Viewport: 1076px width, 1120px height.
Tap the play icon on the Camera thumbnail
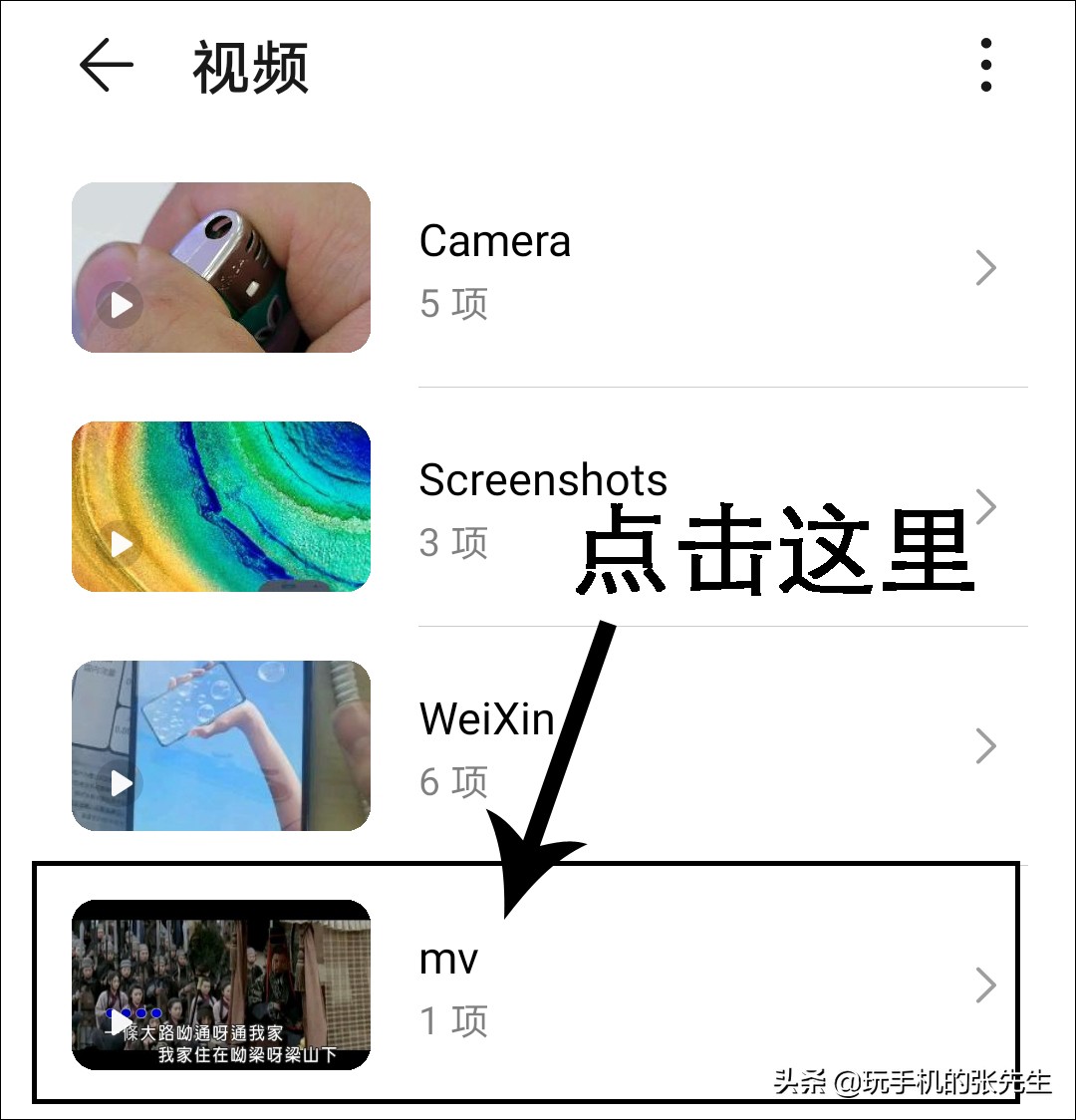click(122, 306)
